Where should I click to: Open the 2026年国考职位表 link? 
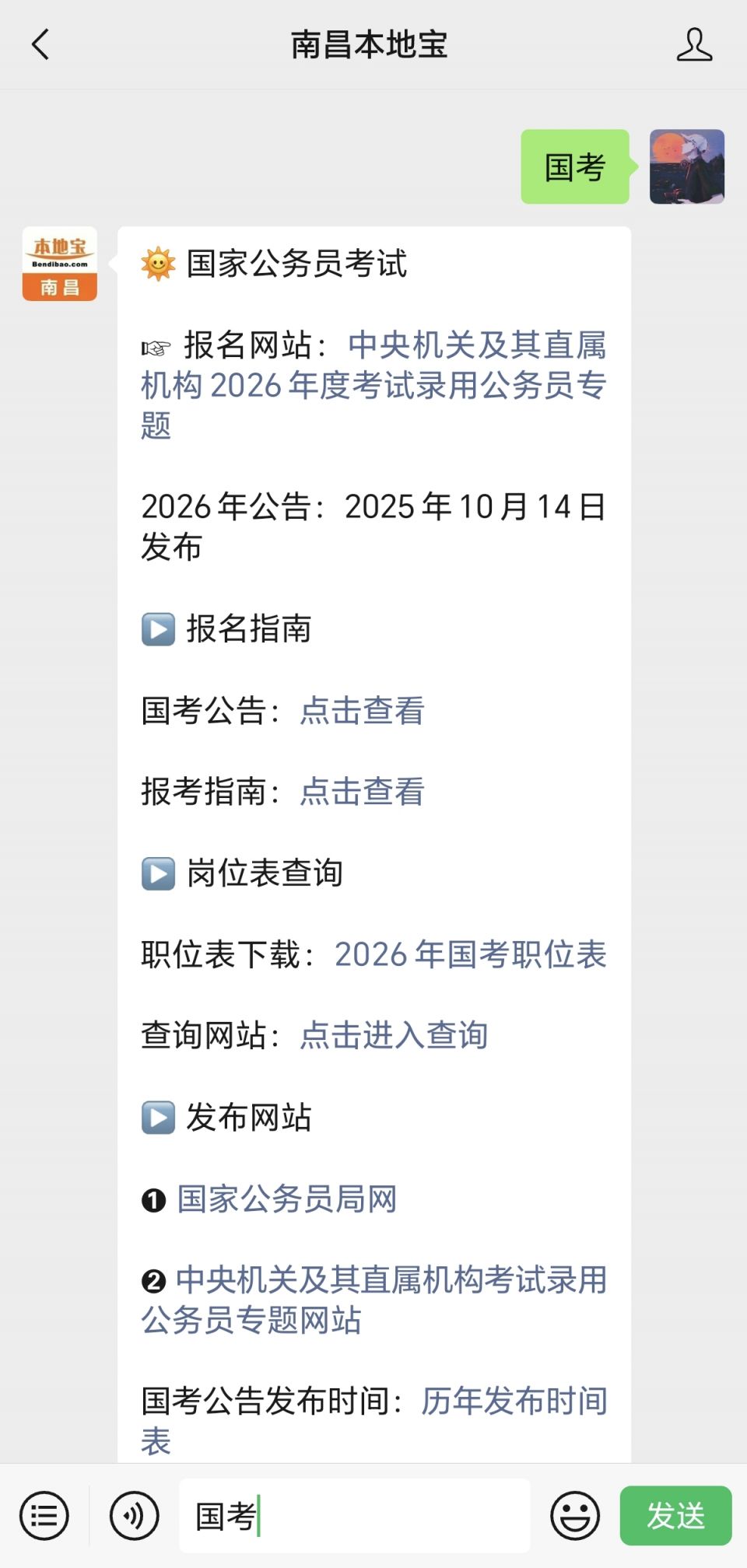pos(470,954)
